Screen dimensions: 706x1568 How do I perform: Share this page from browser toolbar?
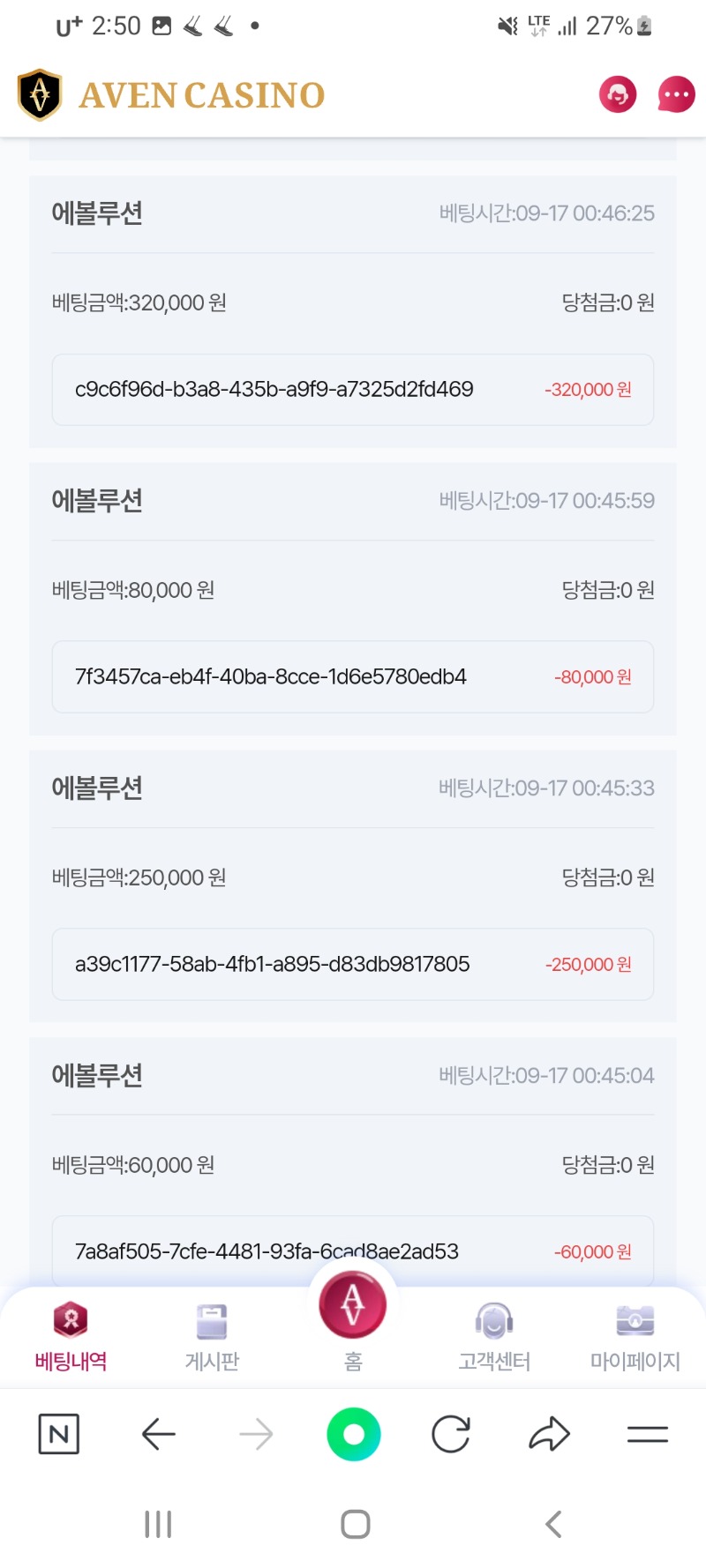(549, 1434)
